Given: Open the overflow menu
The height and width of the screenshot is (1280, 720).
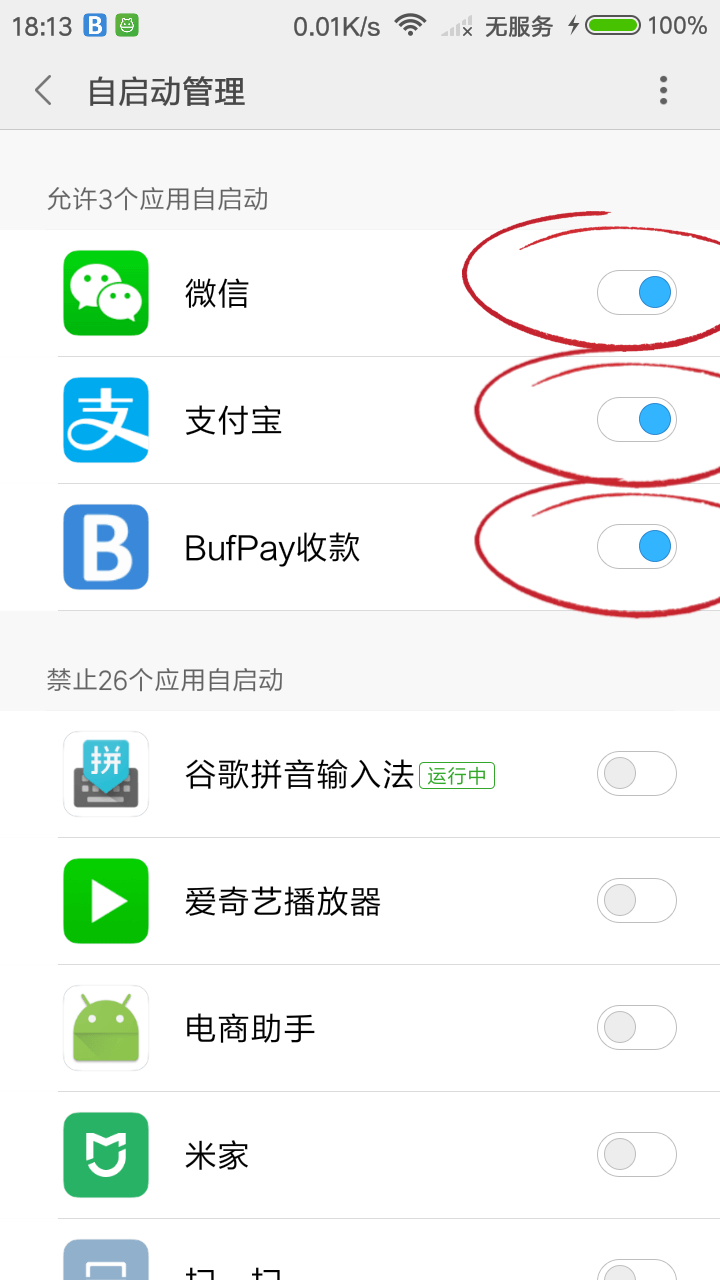Looking at the screenshot, I should point(663,91).
